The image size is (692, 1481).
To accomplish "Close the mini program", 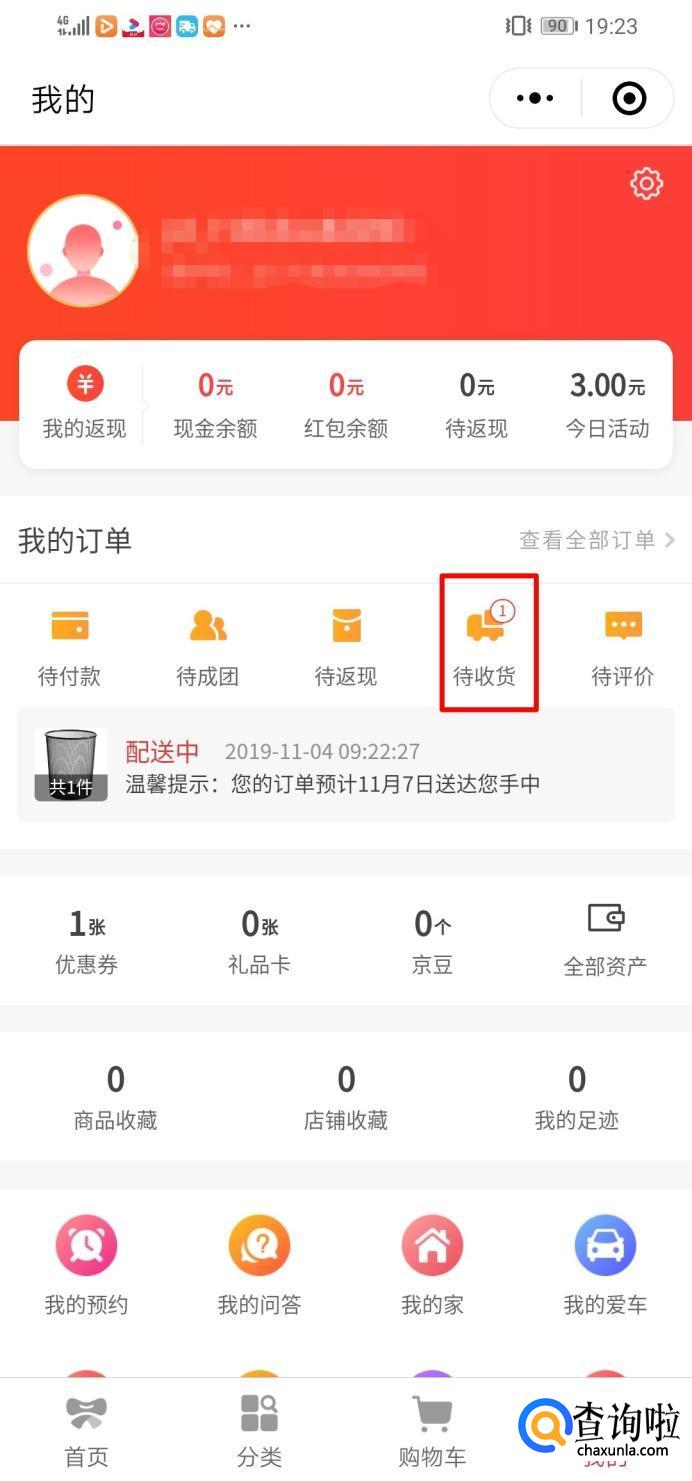I will pos(629,98).
